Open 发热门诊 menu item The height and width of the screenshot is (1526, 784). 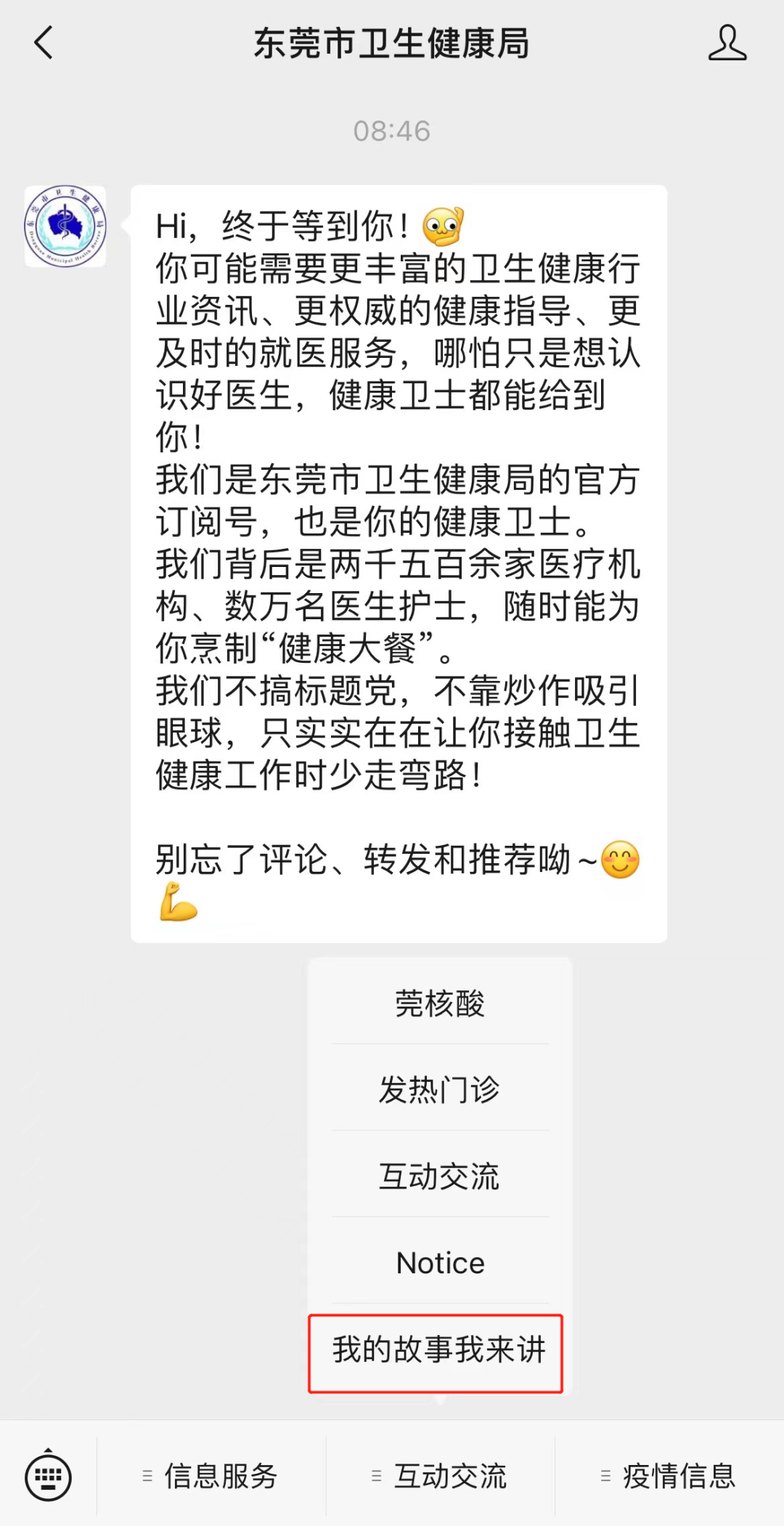(440, 1089)
